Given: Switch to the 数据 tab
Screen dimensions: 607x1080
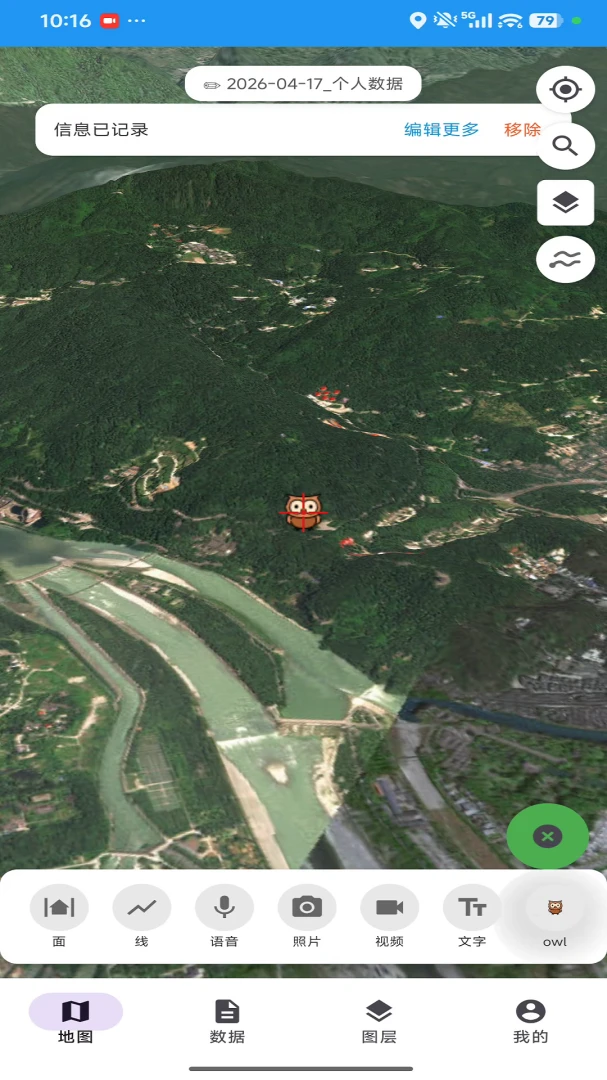Looking at the screenshot, I should click(x=227, y=1021).
